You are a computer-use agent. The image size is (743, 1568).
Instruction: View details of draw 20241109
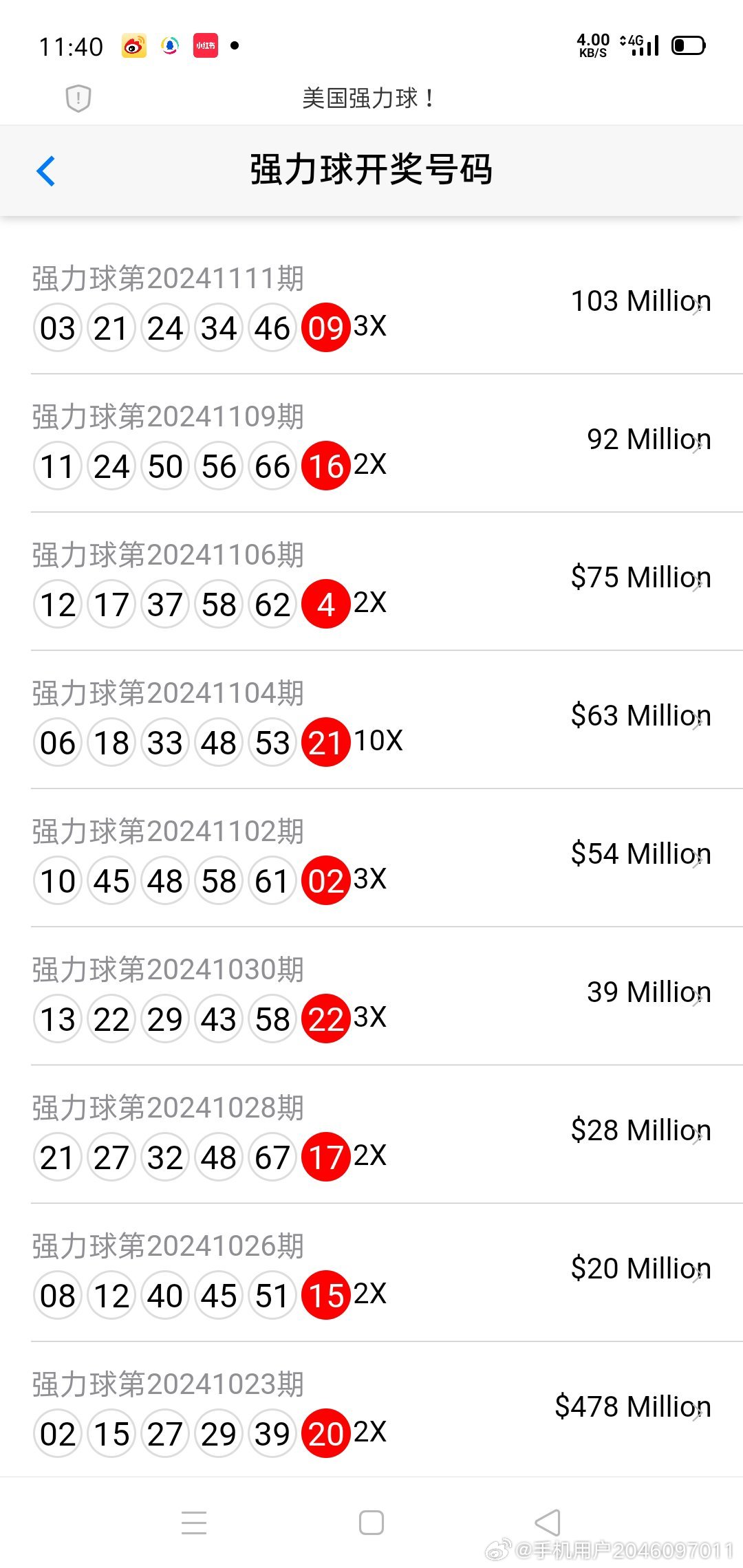coord(371,443)
